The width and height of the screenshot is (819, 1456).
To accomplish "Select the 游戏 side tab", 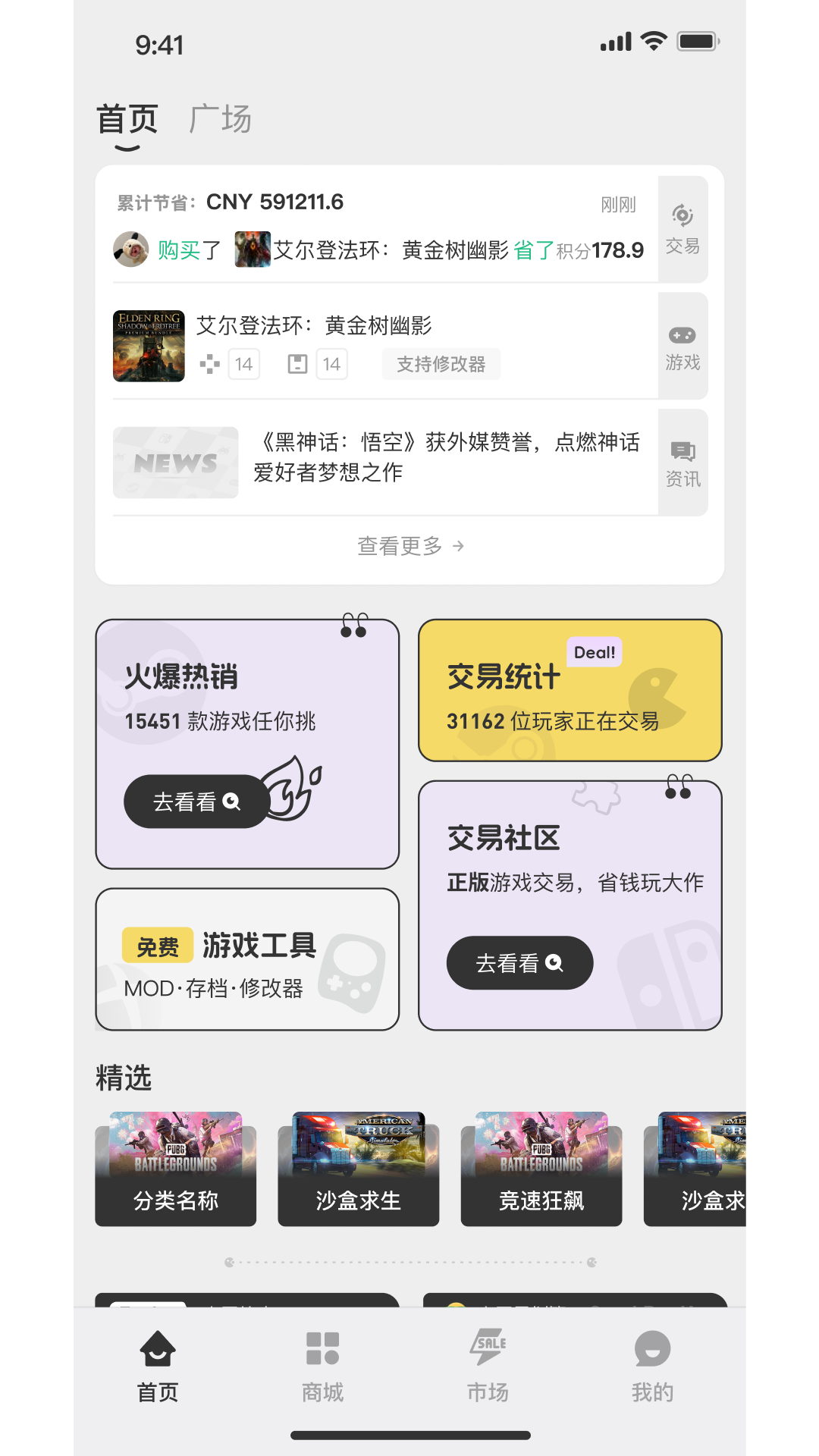I will 682,347.
